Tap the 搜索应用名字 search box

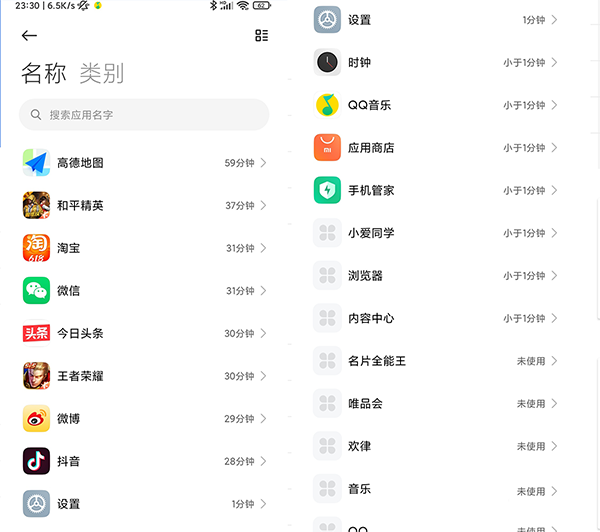point(145,115)
